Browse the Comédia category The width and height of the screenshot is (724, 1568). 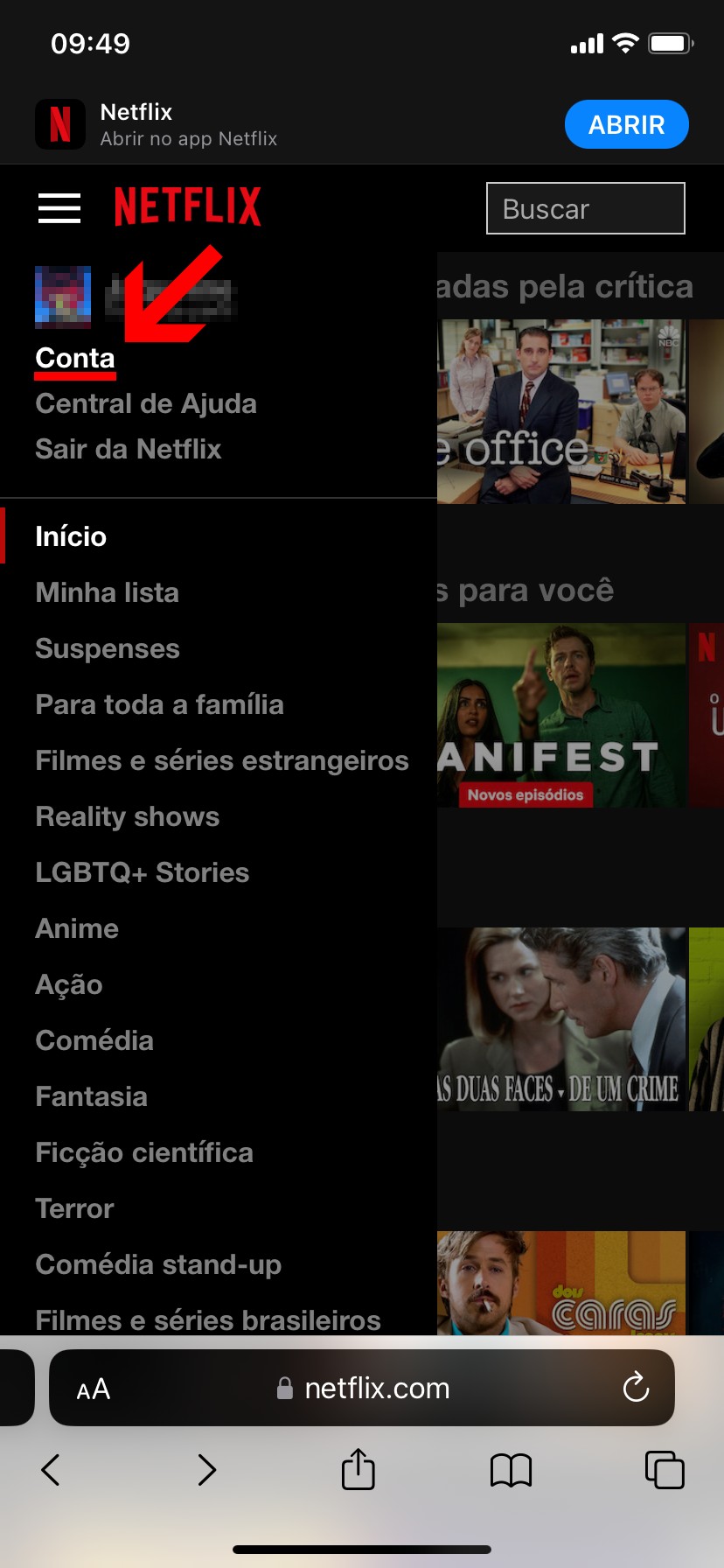(94, 1040)
